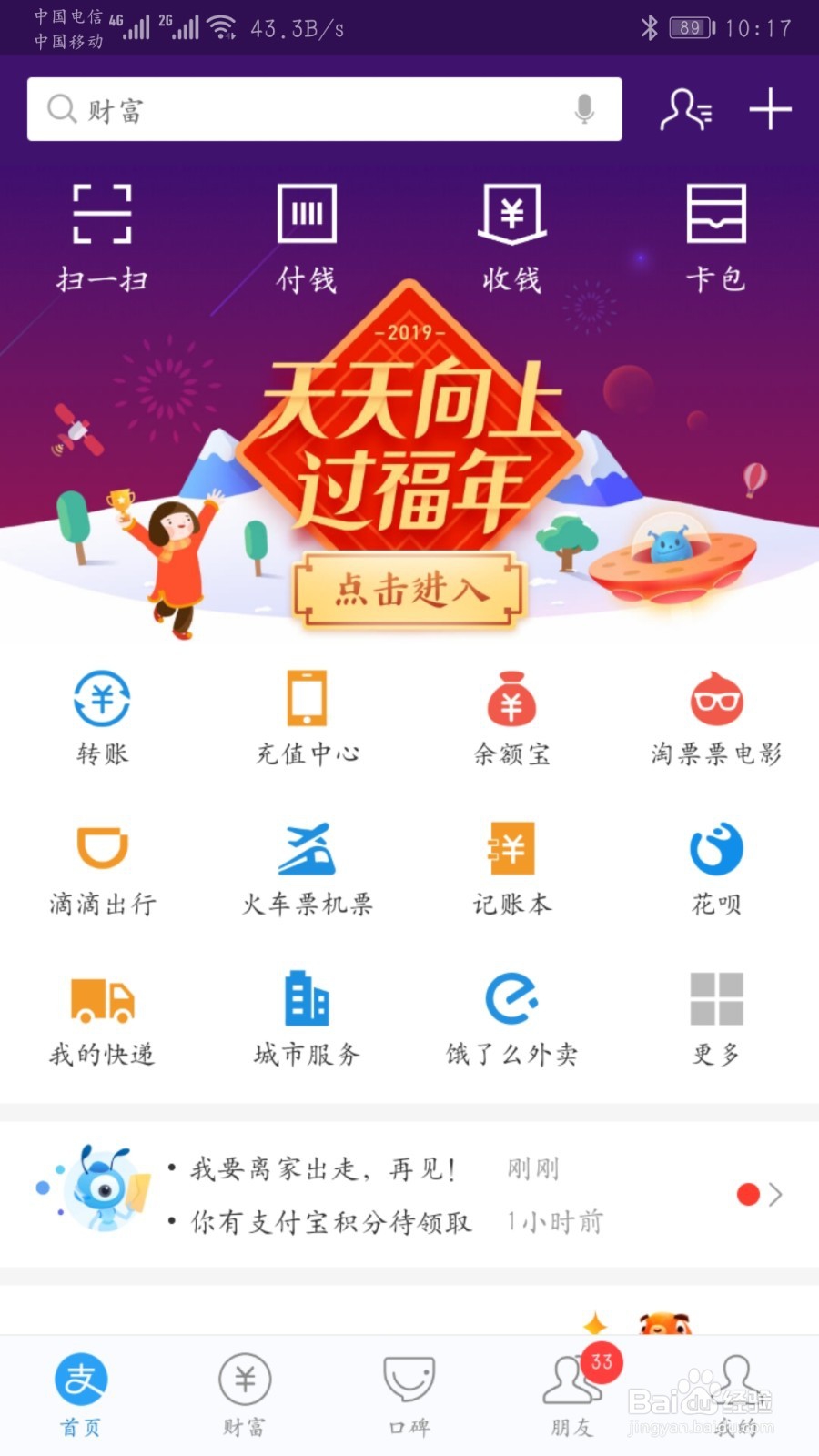This screenshot has width=819, height=1456.
Task: Open the 充值中心 recharge center
Action: pos(308,714)
